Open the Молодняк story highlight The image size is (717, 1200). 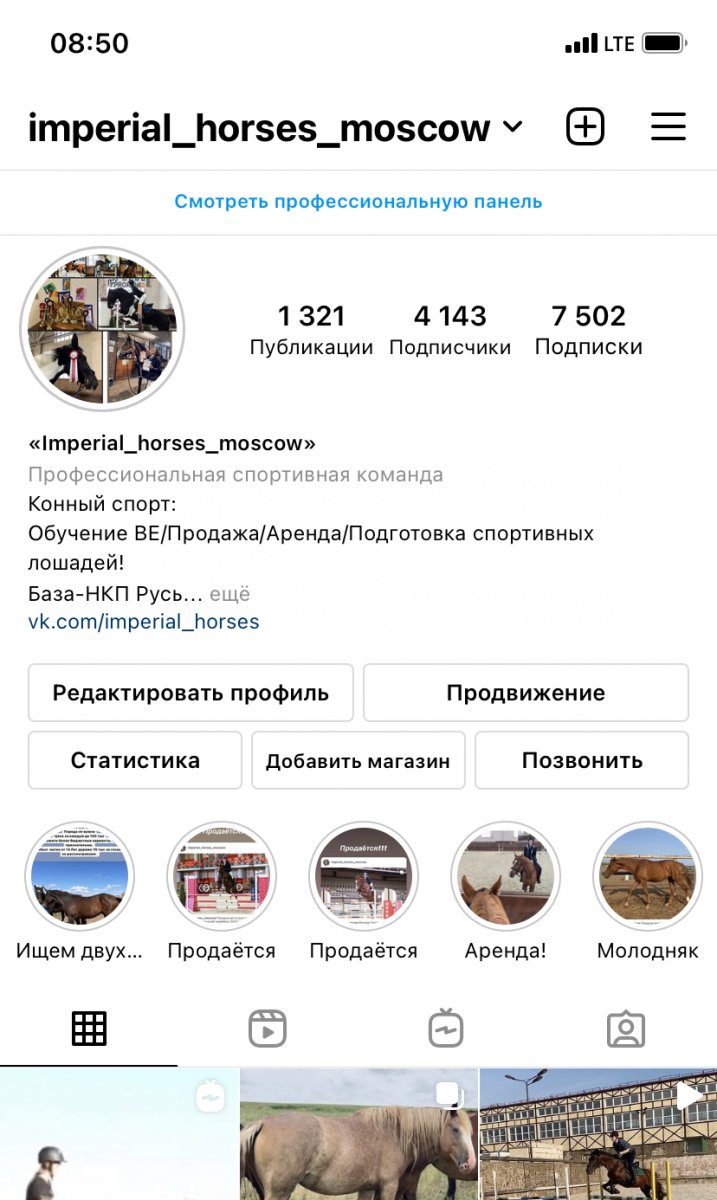[647, 877]
